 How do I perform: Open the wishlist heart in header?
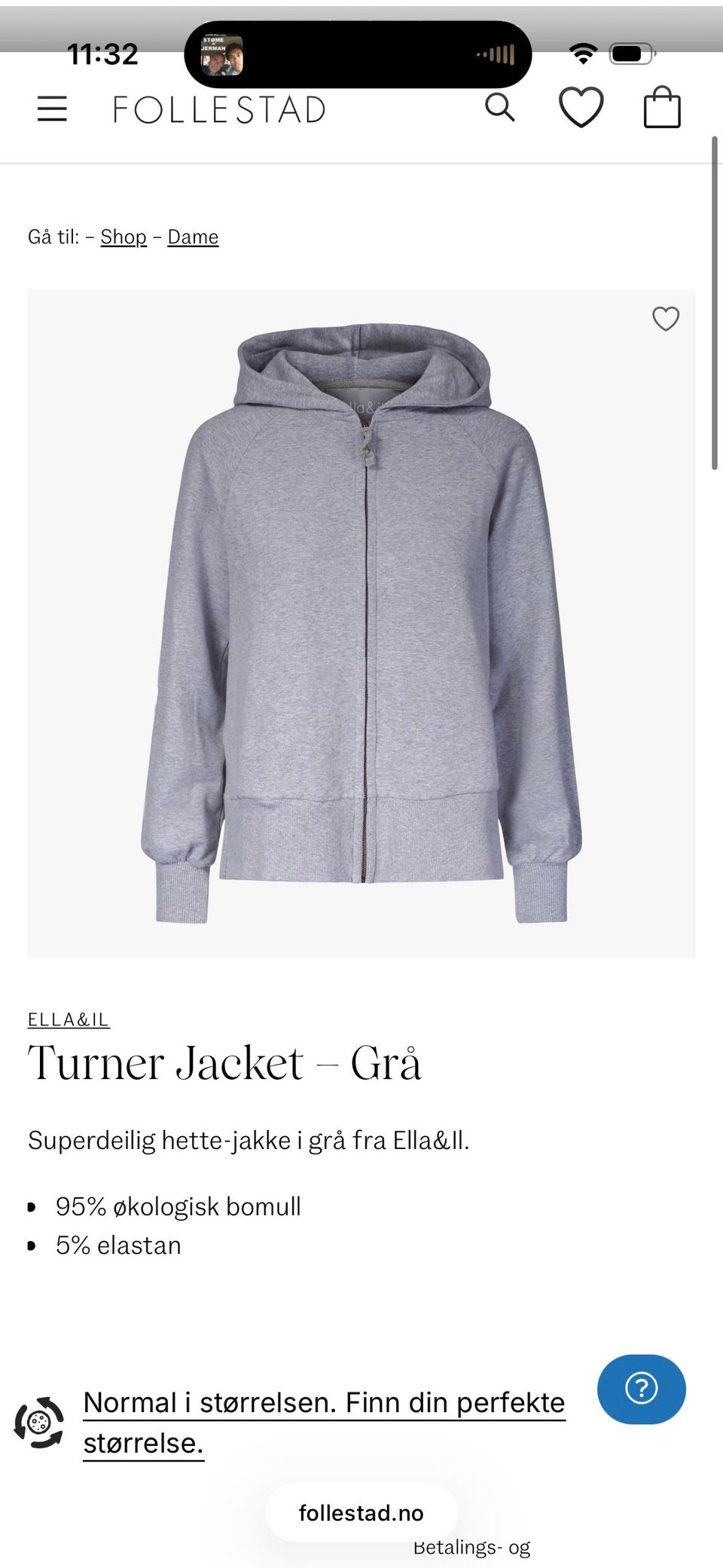pyautogui.click(x=581, y=107)
